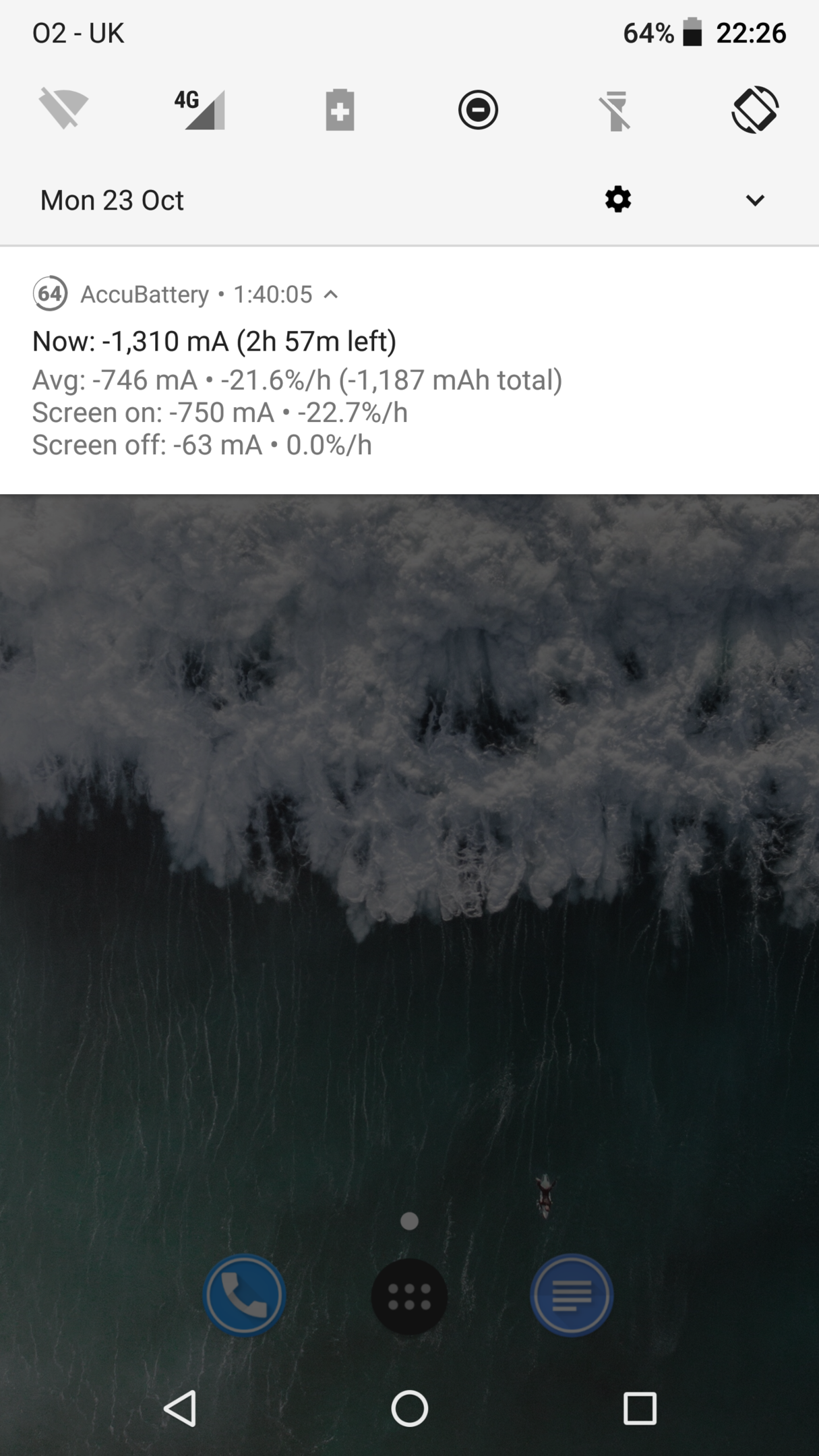Expand the quick settings panel
Screen dimensions: 819x1456
(755, 200)
